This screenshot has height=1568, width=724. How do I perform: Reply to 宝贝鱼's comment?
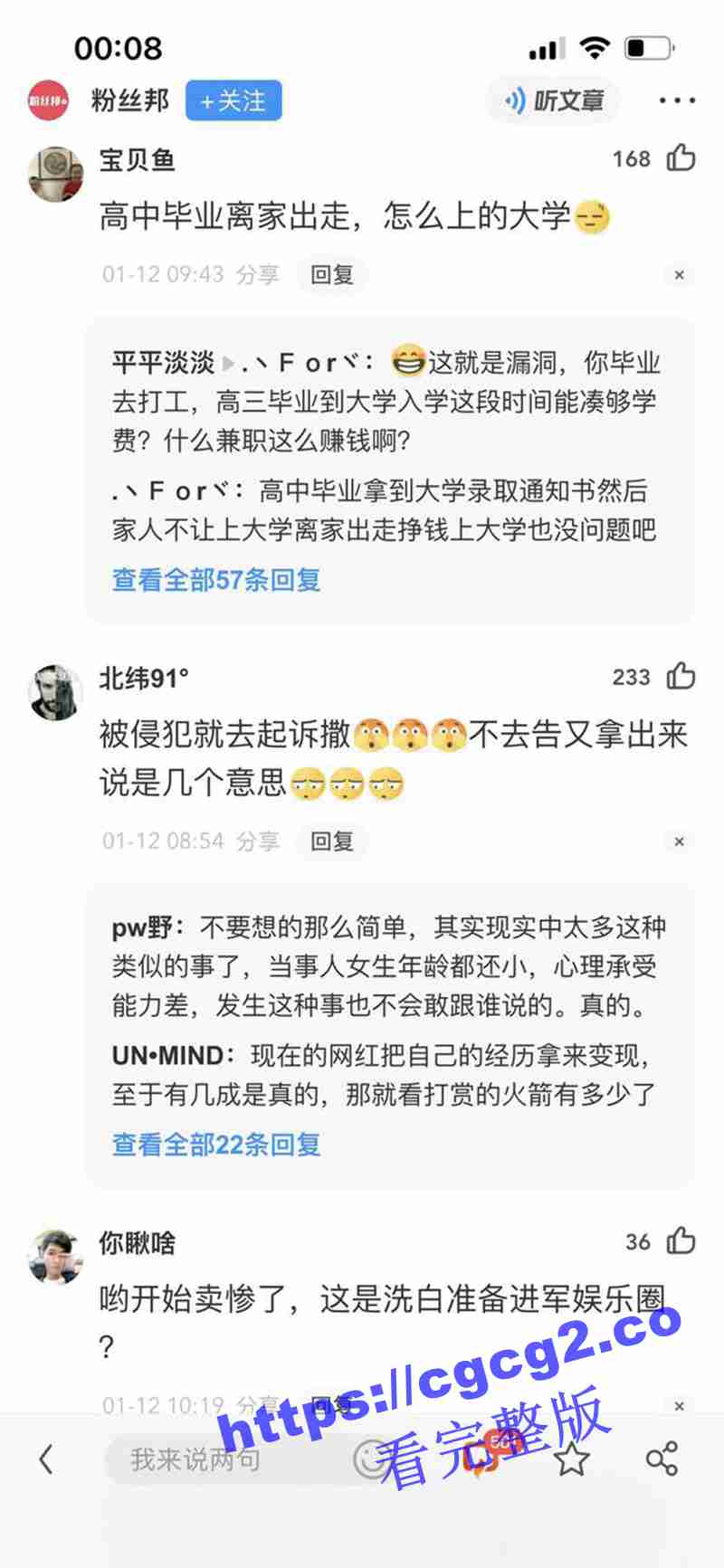coord(331,274)
